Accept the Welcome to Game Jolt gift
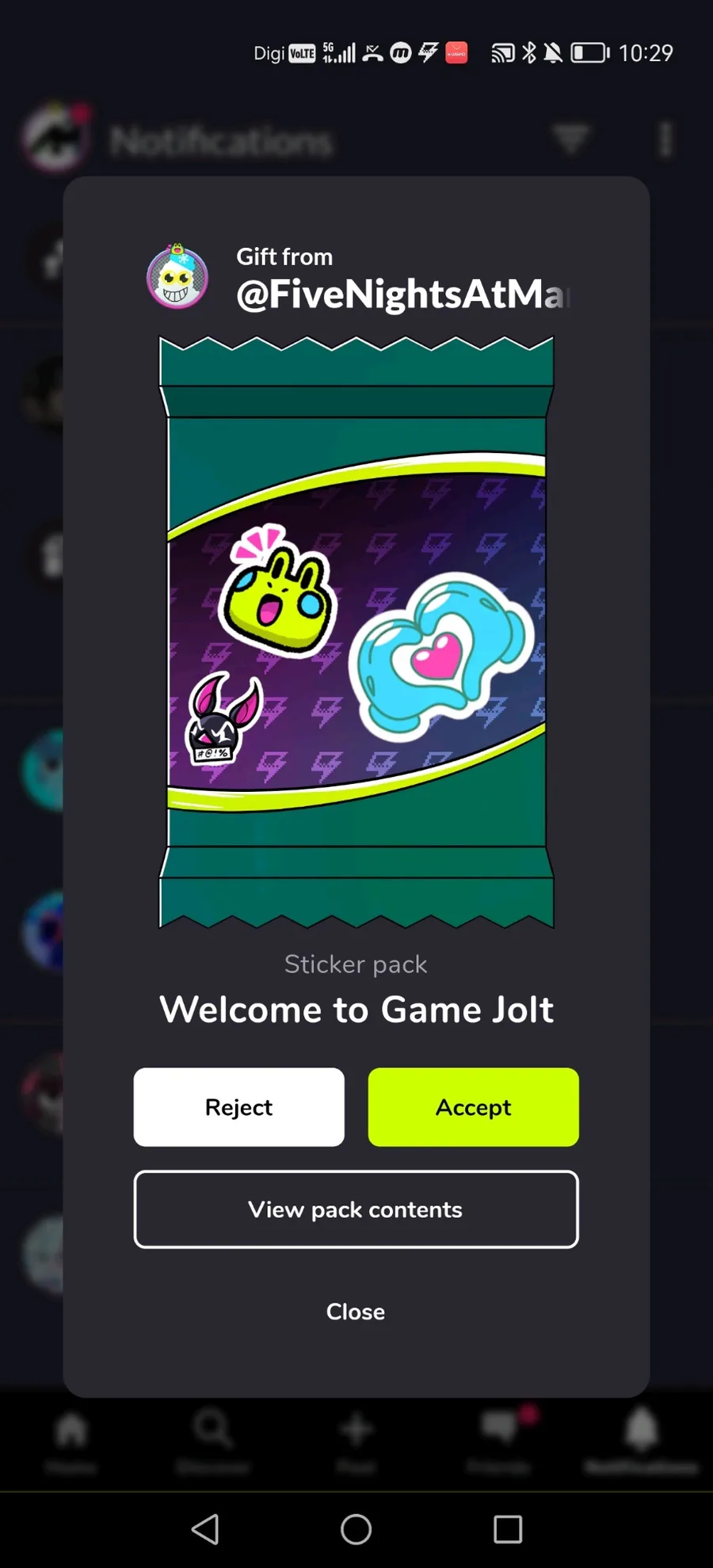The height and width of the screenshot is (1568, 713). [x=473, y=1106]
